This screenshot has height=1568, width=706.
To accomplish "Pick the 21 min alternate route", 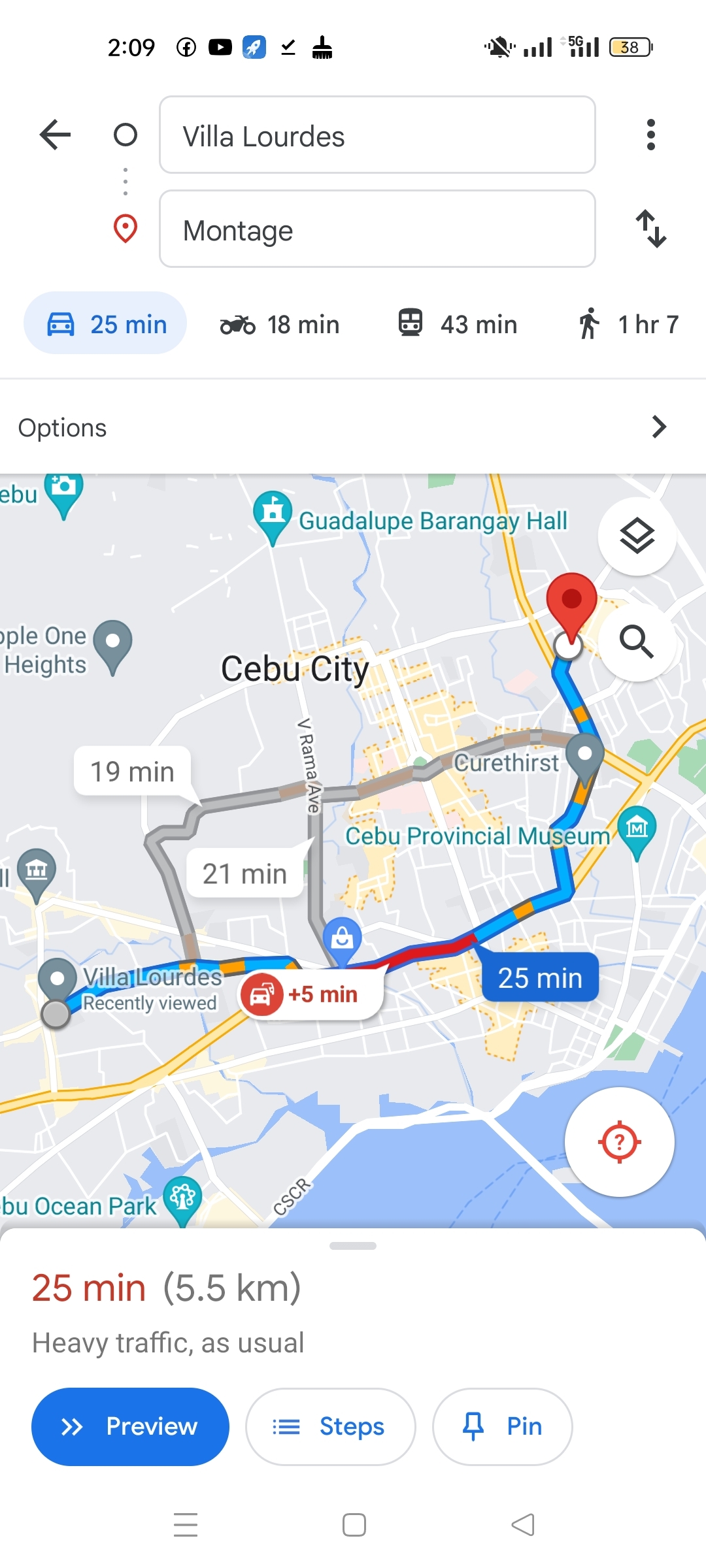I will click(244, 874).
